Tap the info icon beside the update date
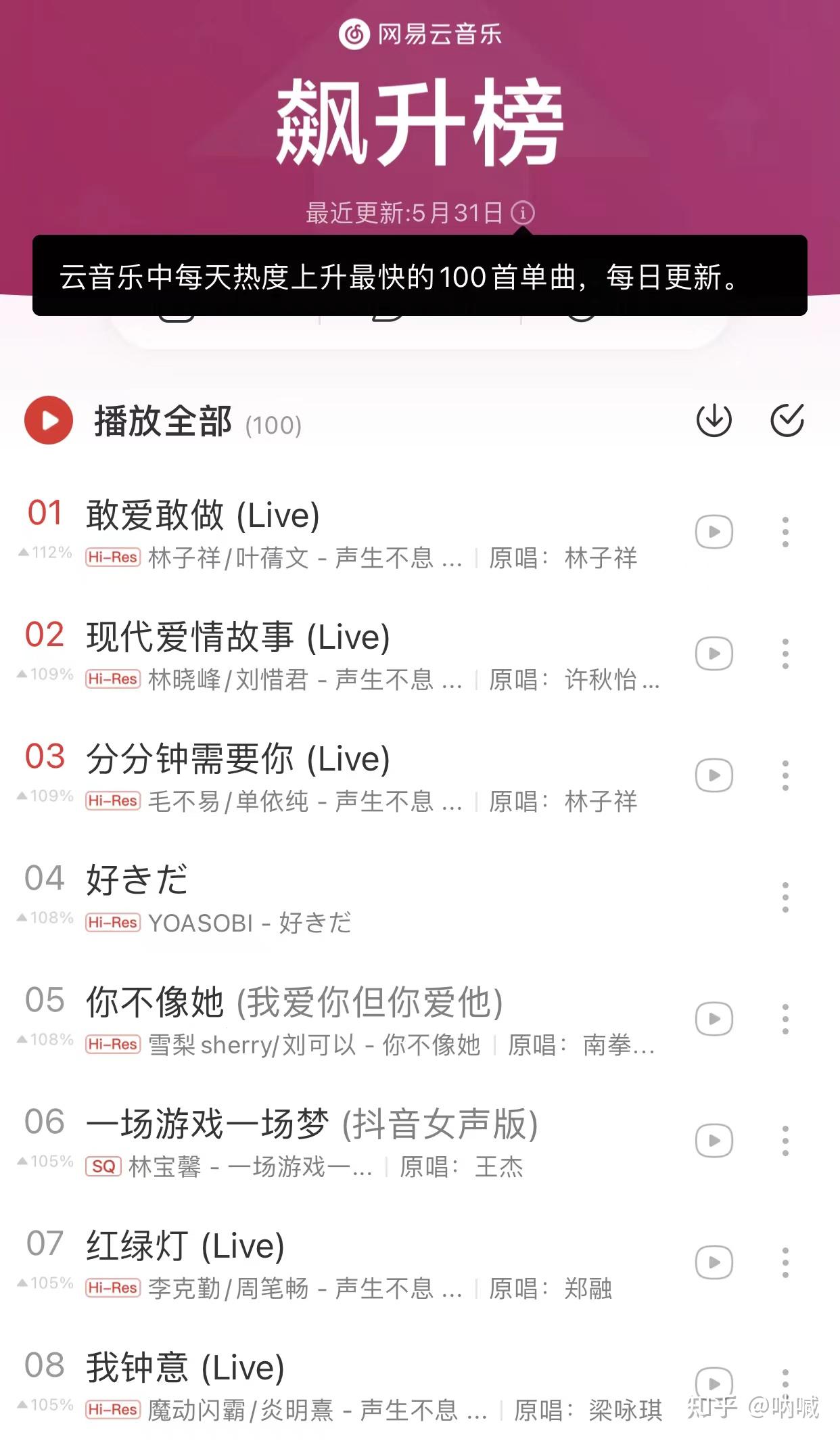Screen dimensions: 840x1441 pyautogui.click(x=522, y=213)
